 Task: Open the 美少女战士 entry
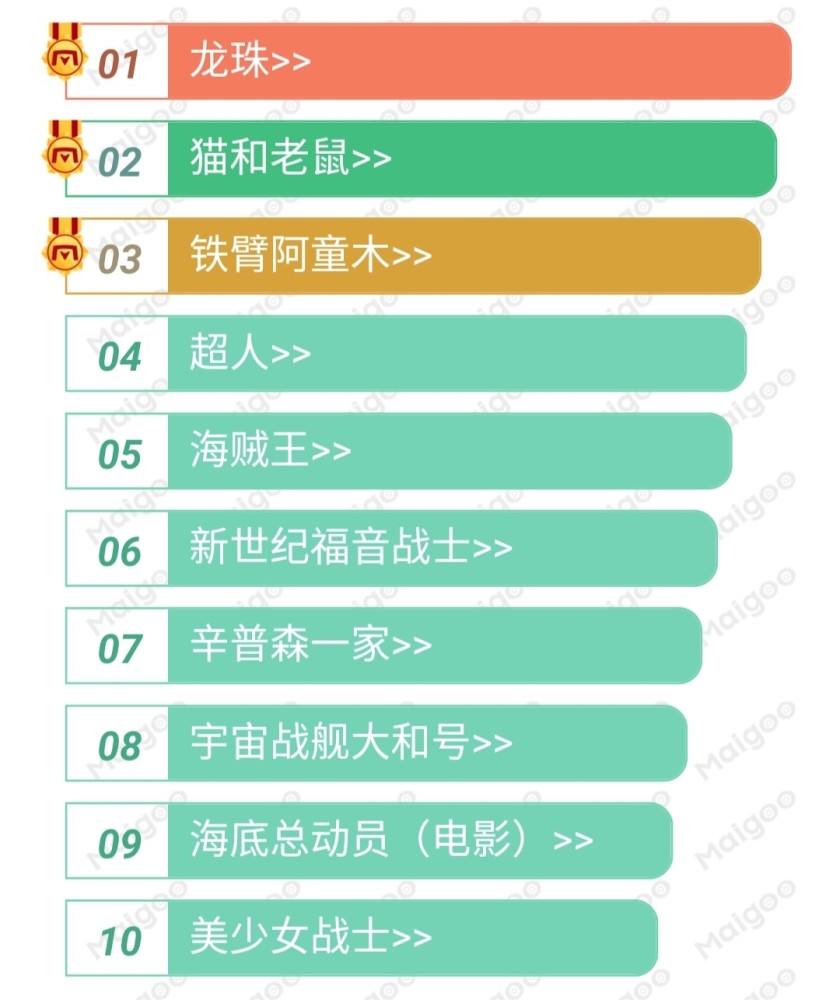tap(310, 937)
